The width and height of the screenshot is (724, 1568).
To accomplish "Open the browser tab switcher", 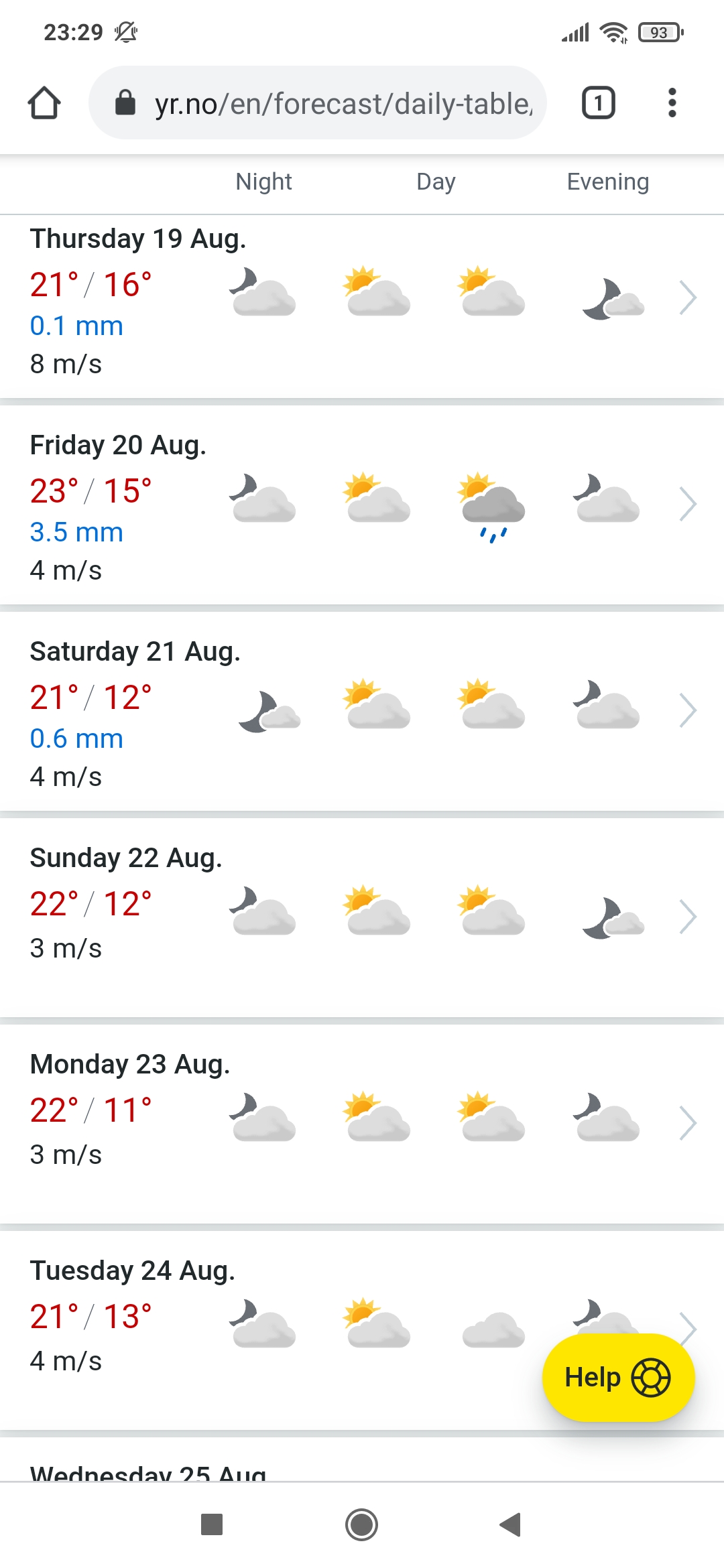I will 598,103.
